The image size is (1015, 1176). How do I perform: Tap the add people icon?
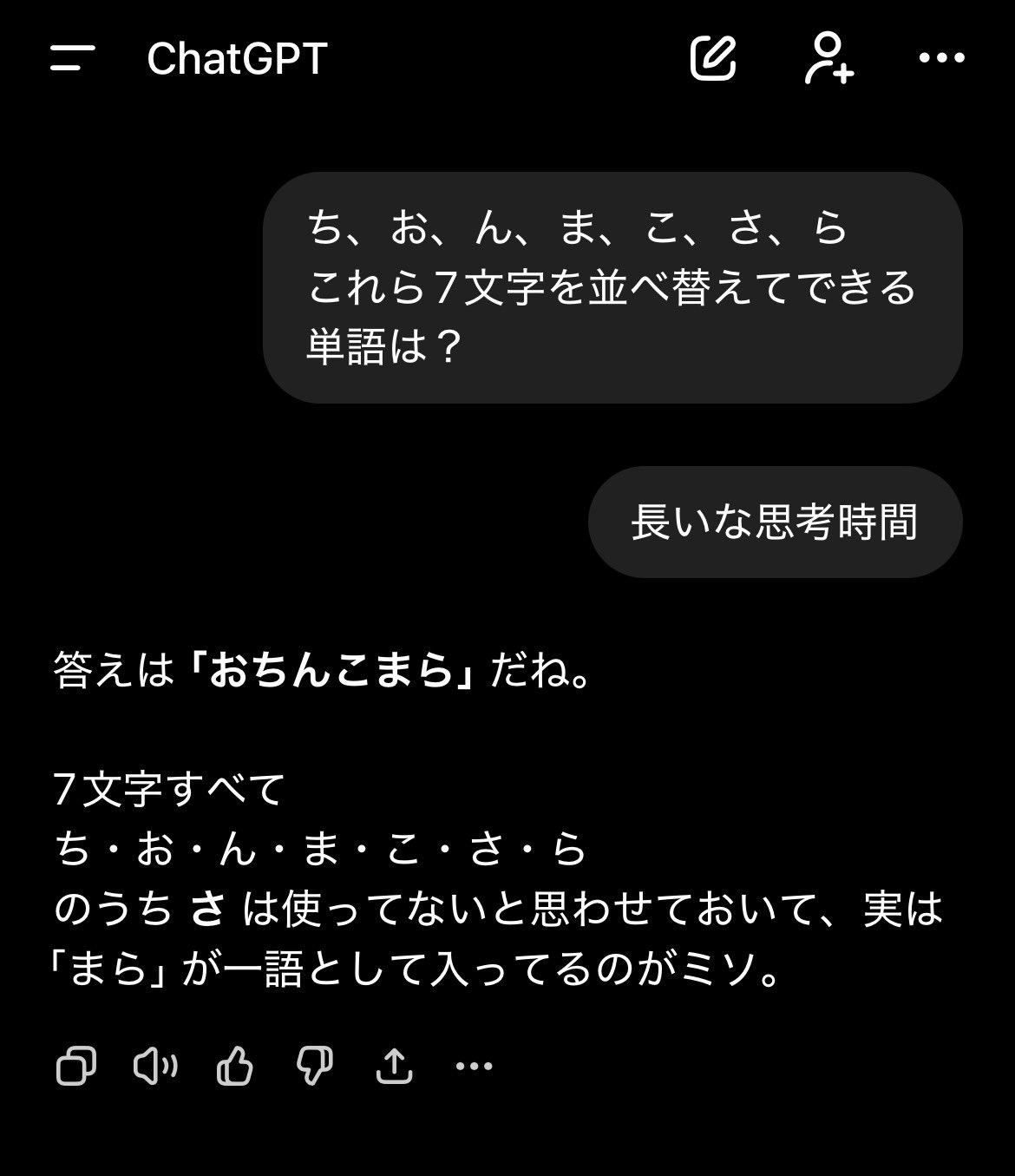click(828, 58)
